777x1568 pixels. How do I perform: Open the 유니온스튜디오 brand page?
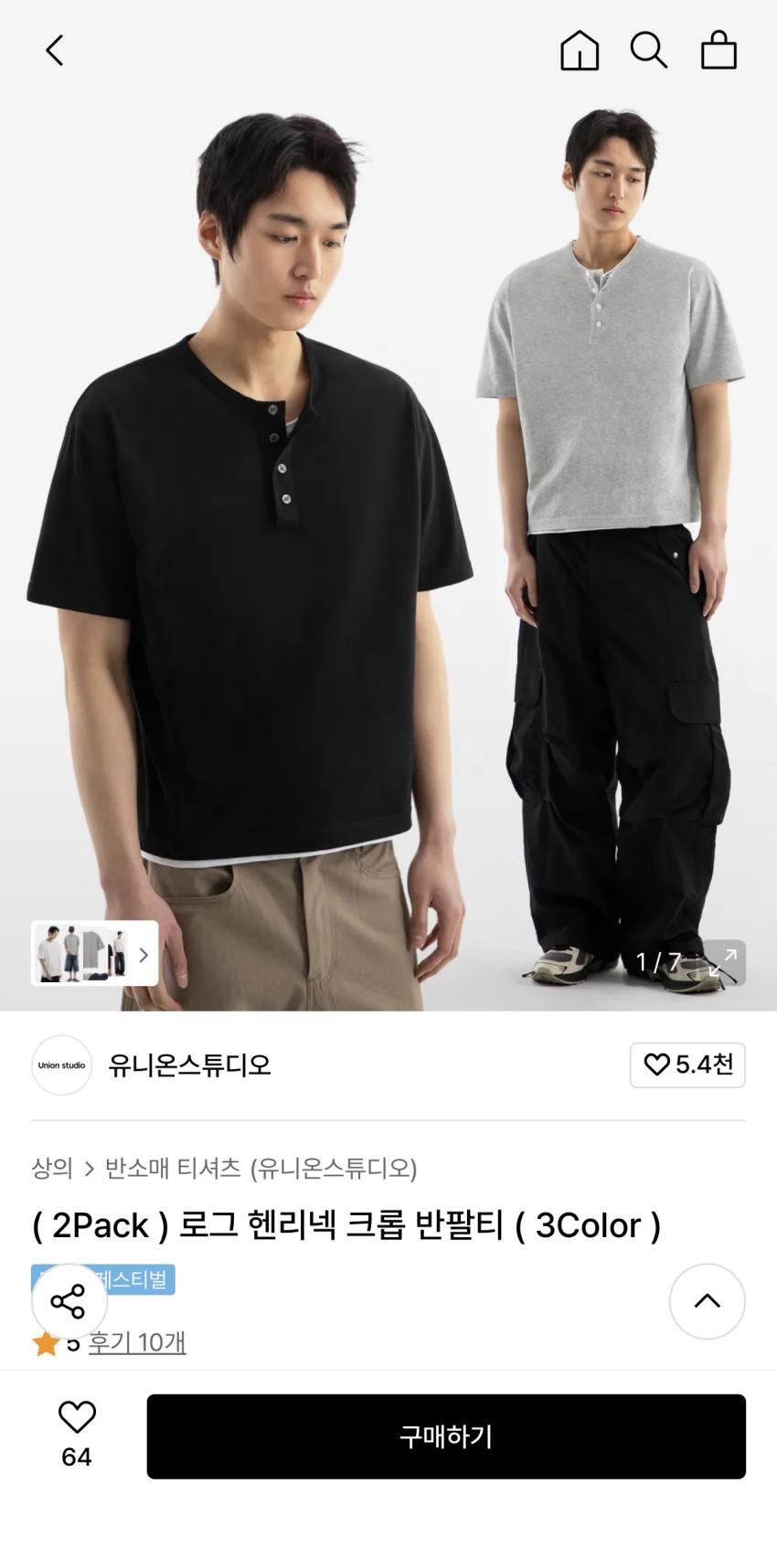[x=189, y=1065]
